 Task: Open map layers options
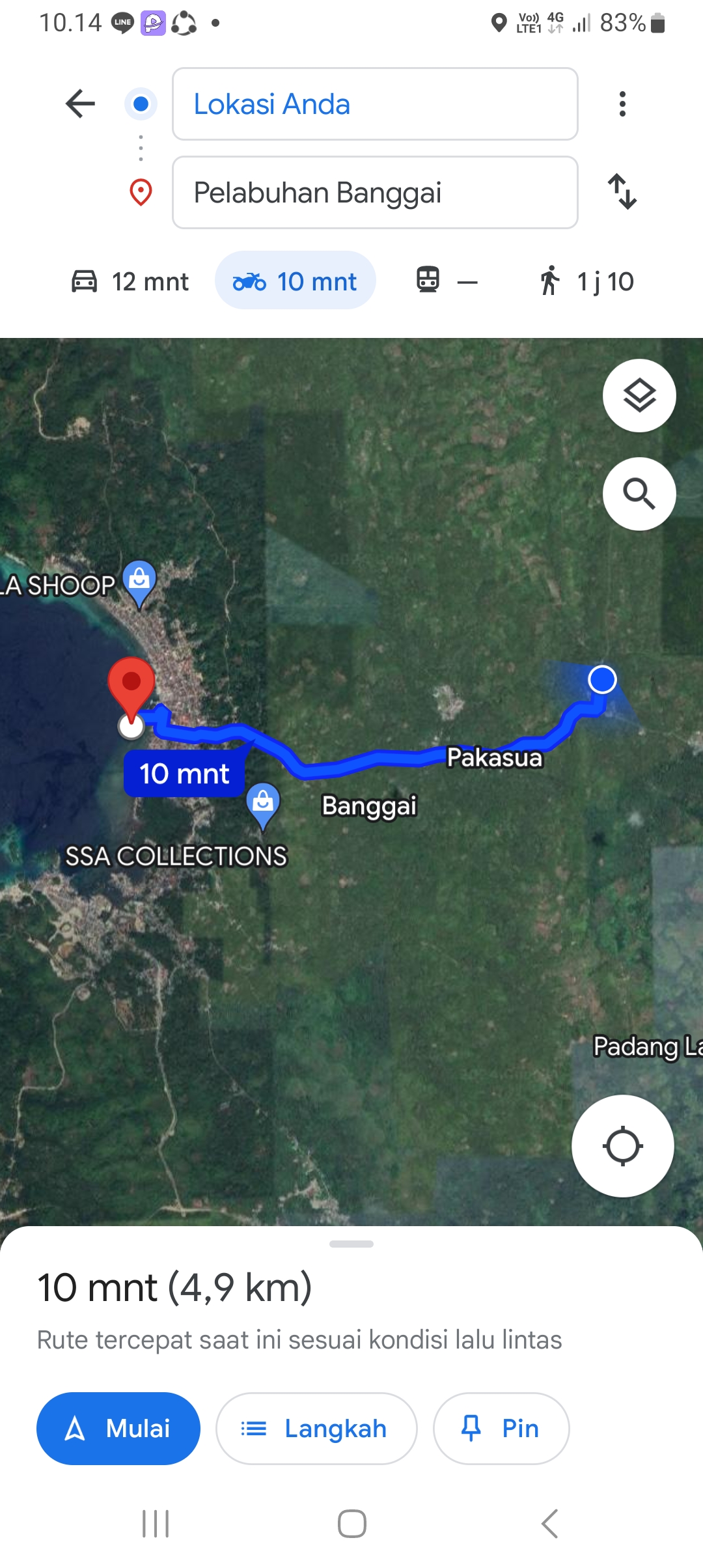[639, 395]
